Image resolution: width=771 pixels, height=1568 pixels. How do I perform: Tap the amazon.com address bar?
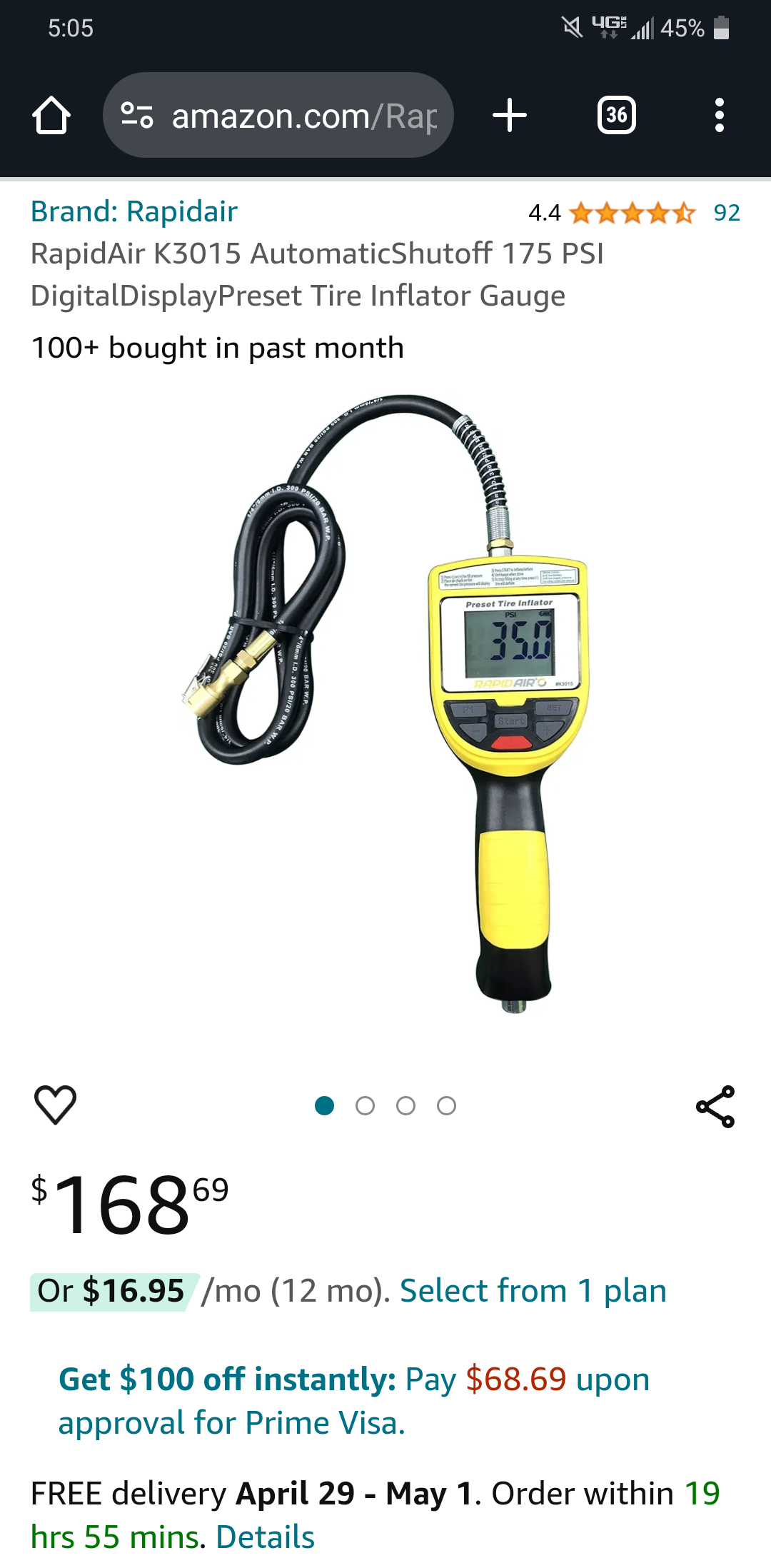tap(300, 115)
